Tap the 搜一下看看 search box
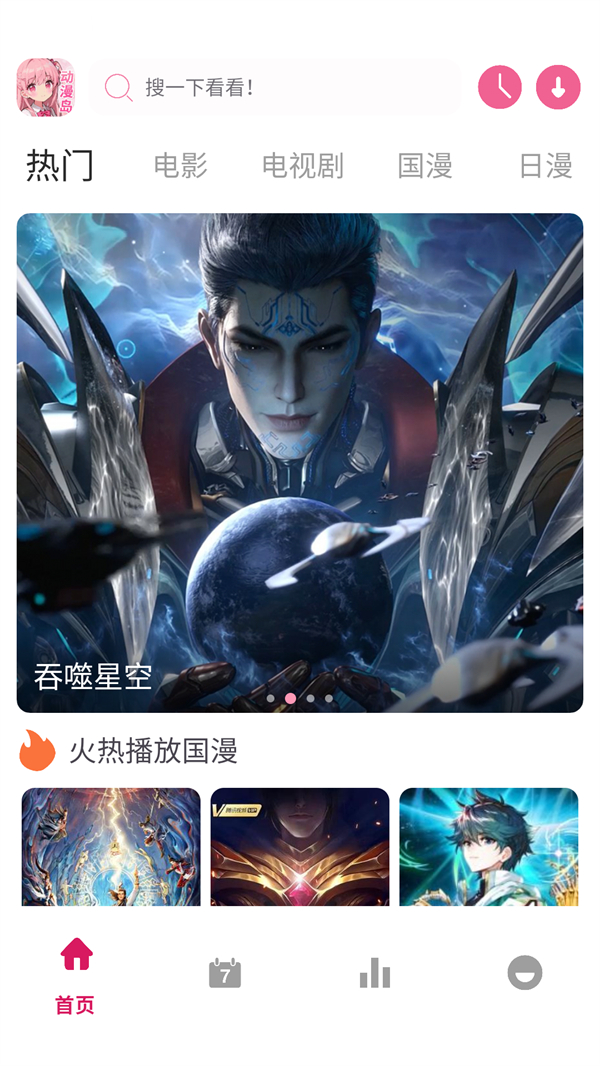Screen dimensions: 600x1066 tap(275, 88)
